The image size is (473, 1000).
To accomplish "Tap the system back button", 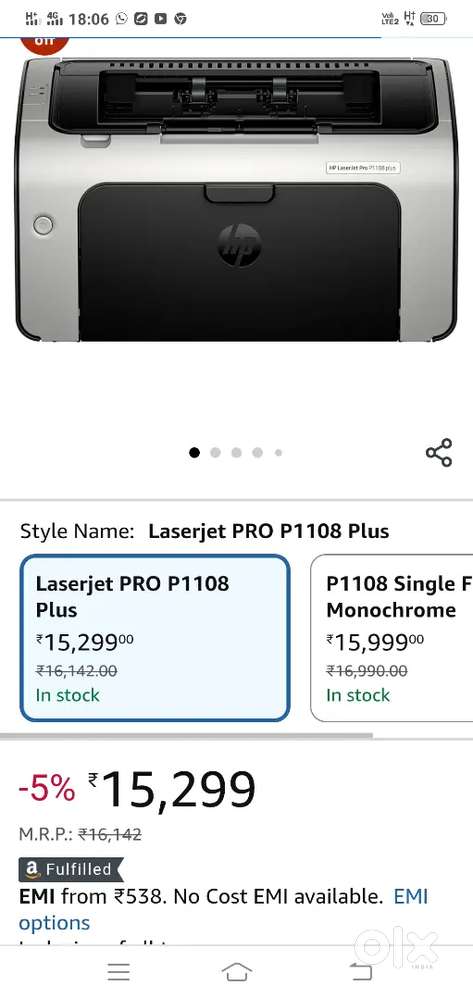I will pos(360,971).
